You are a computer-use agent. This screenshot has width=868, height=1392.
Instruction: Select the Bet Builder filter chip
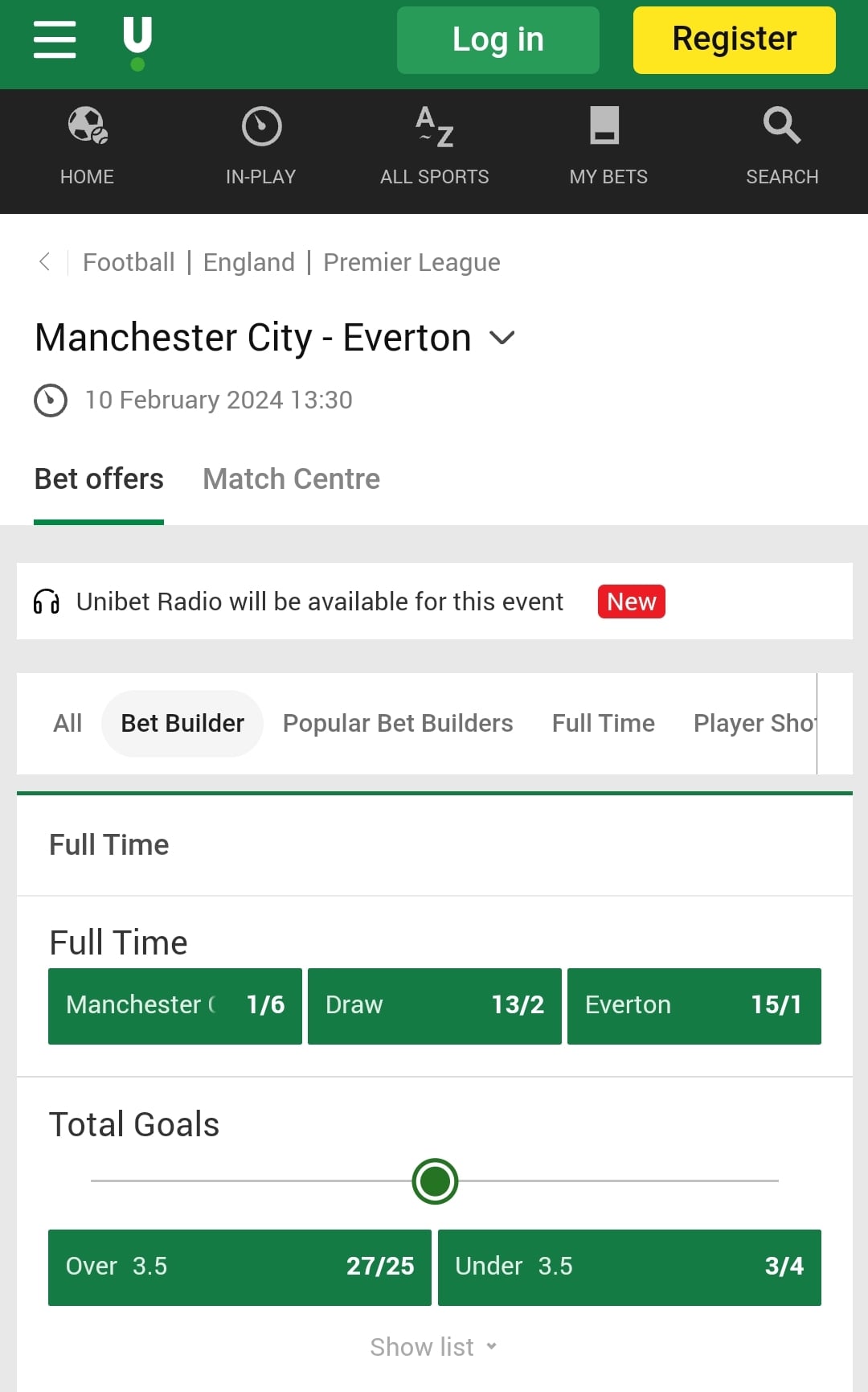tap(182, 723)
